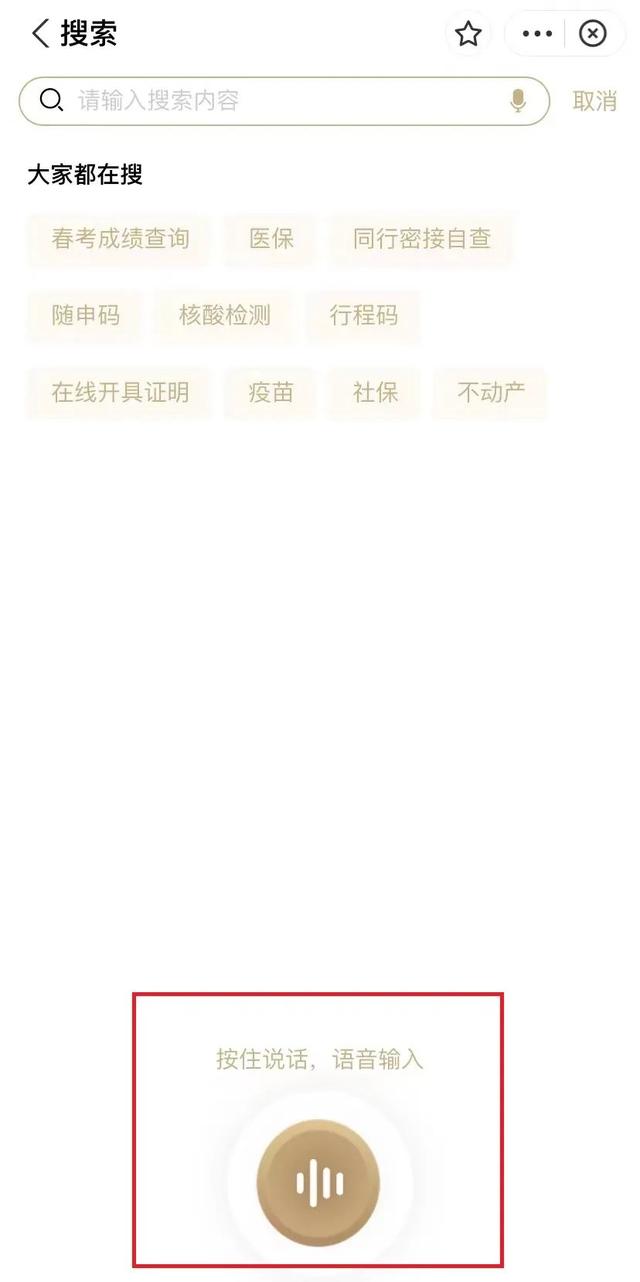Choose the 社保 chip

point(376,393)
